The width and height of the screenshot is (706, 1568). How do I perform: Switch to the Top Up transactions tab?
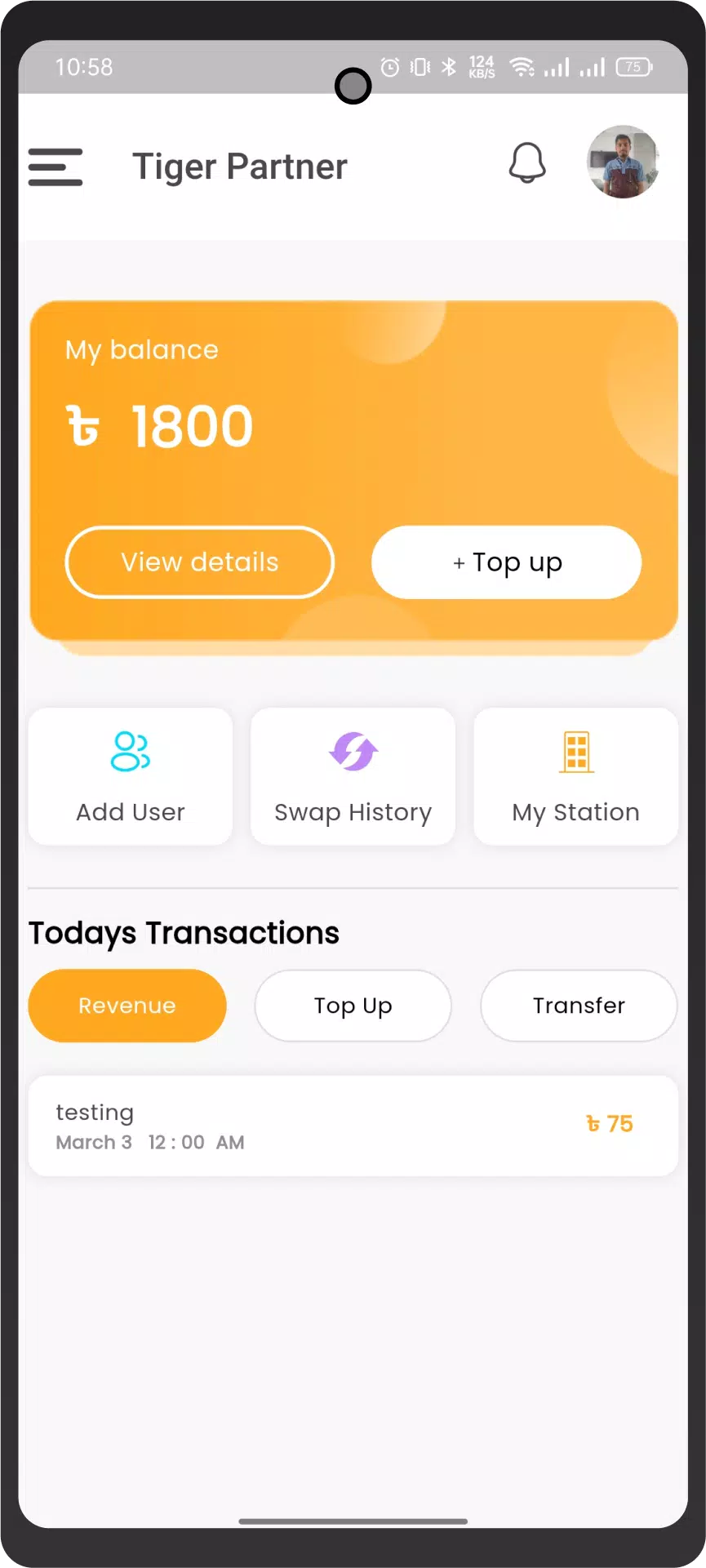[x=353, y=1006]
